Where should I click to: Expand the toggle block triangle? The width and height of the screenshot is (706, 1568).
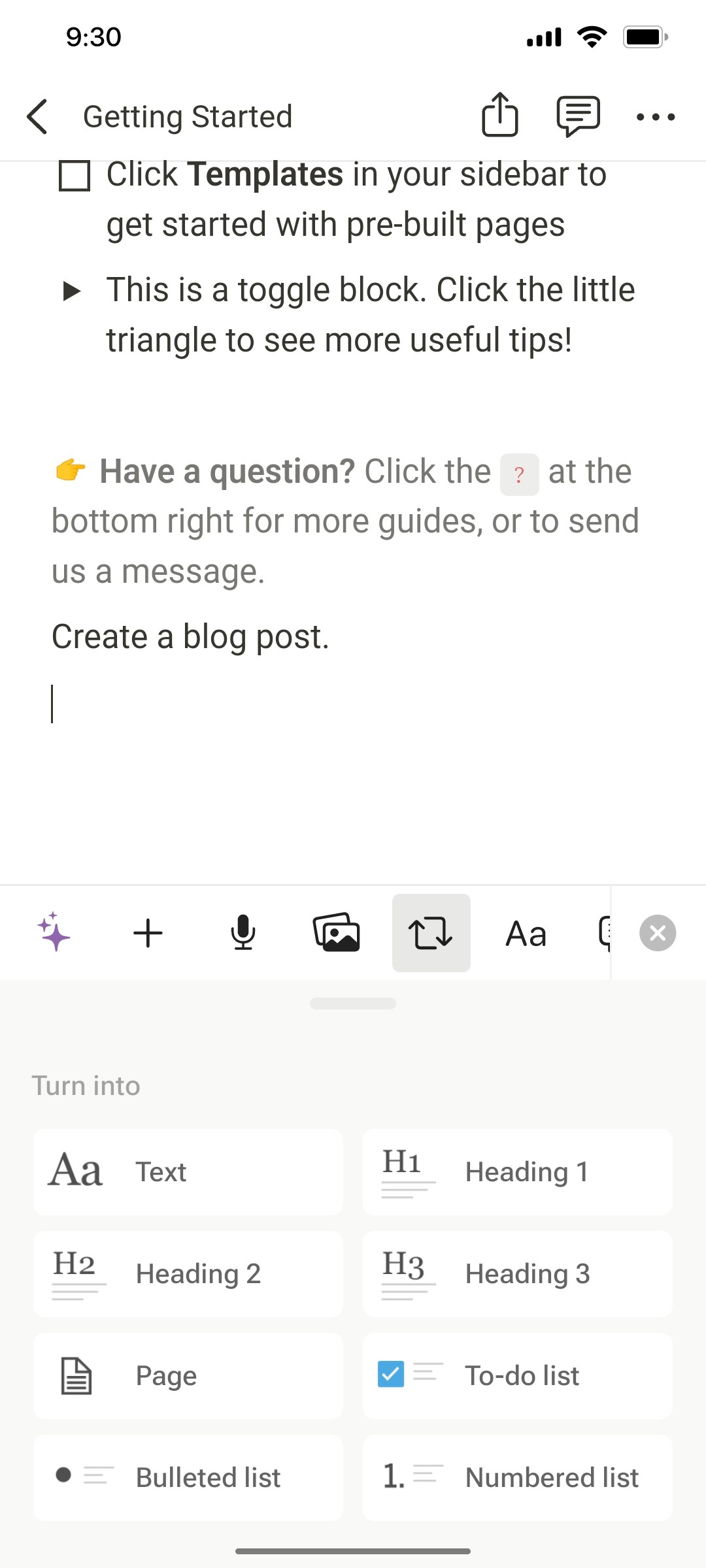pyautogui.click(x=72, y=289)
